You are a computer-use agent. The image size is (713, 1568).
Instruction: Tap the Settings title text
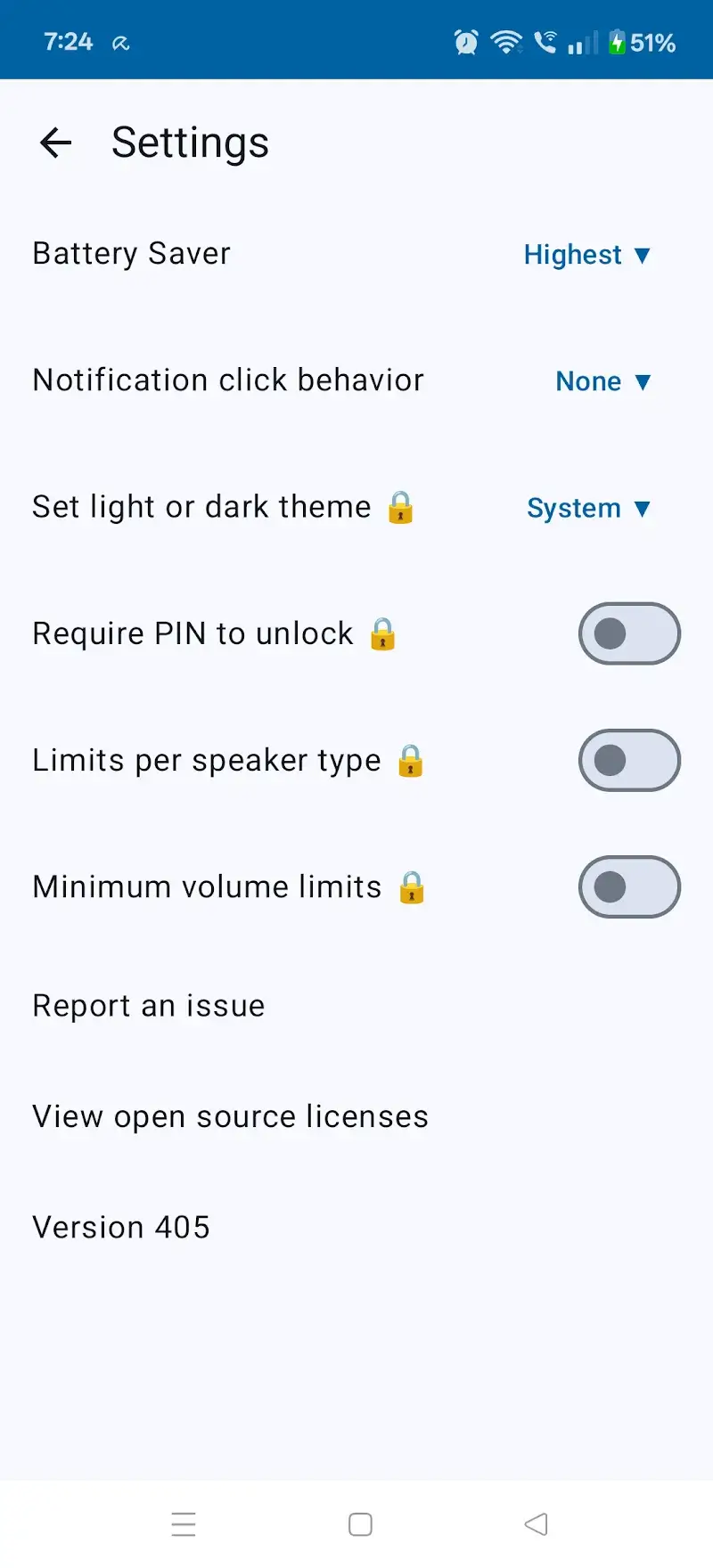coord(190,143)
